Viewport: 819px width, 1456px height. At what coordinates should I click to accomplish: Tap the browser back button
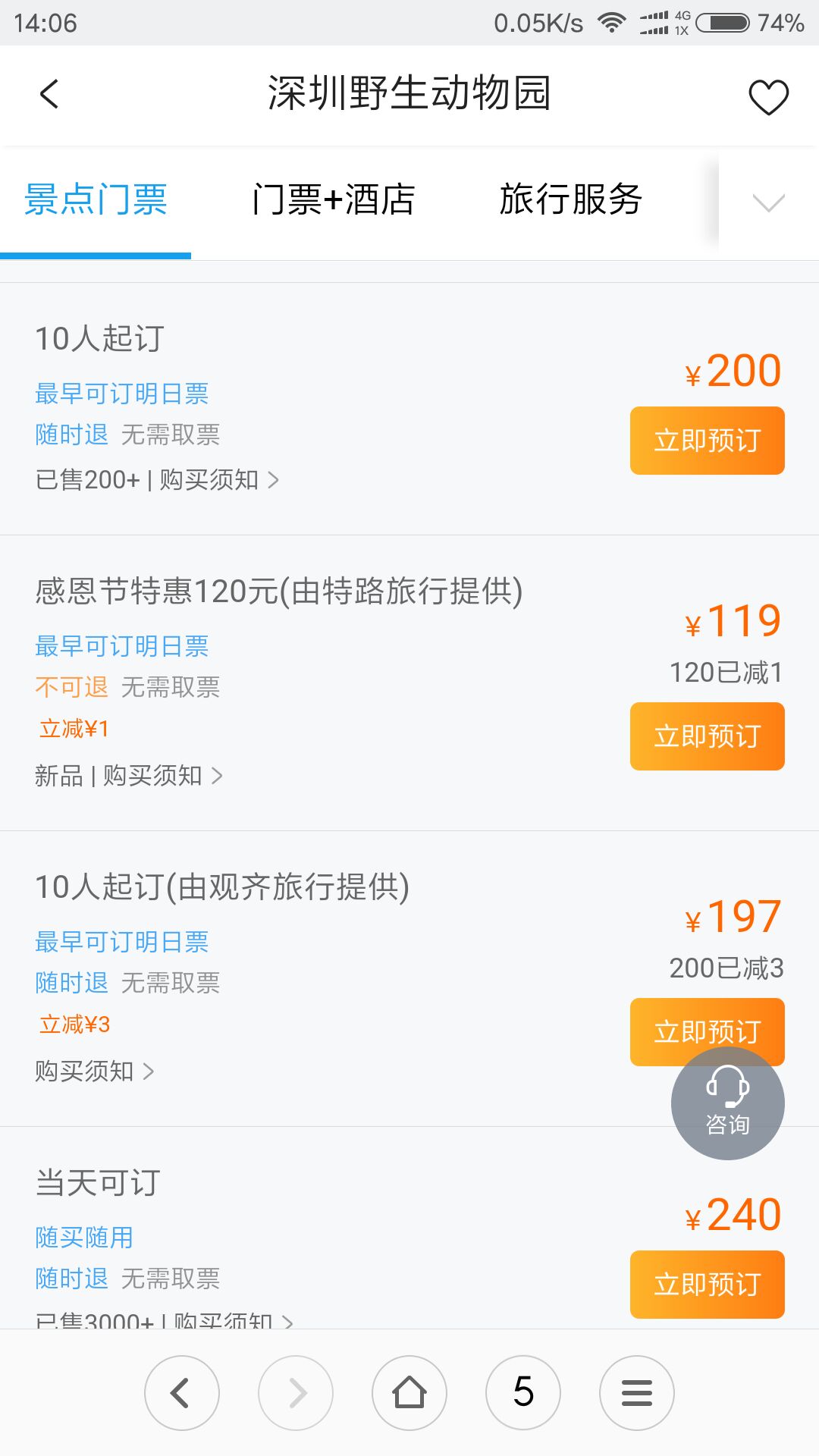[x=182, y=1393]
